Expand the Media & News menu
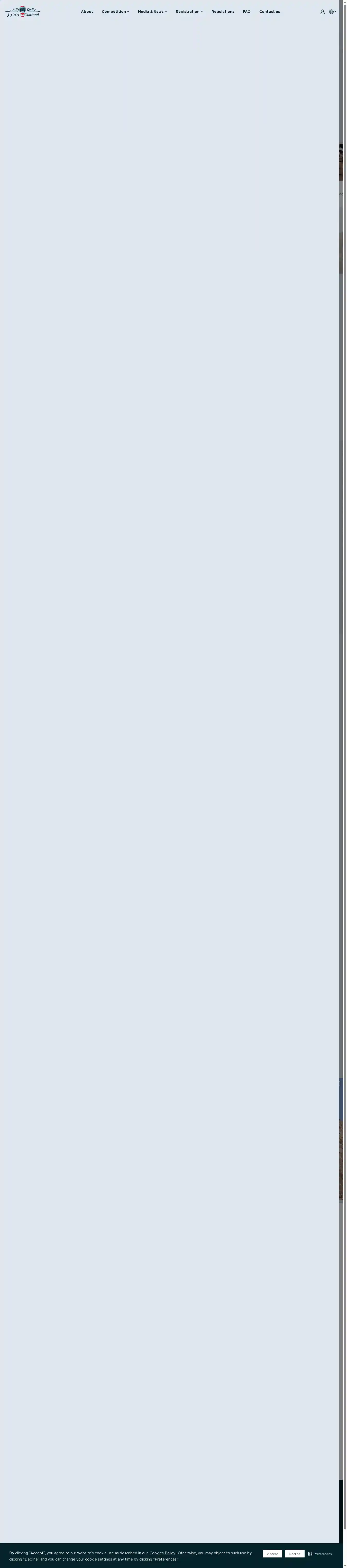 (x=152, y=12)
